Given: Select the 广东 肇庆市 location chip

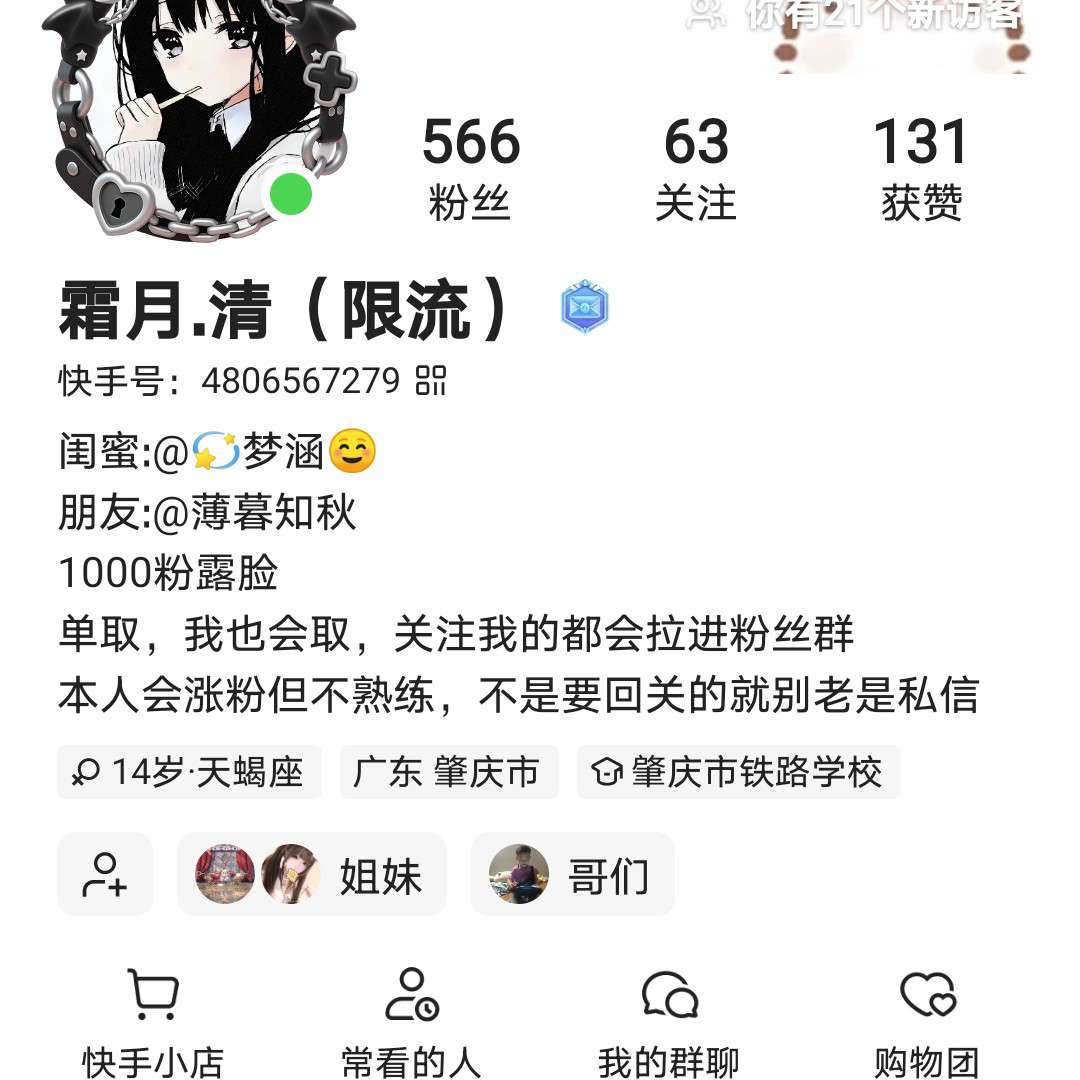Looking at the screenshot, I should click(448, 772).
